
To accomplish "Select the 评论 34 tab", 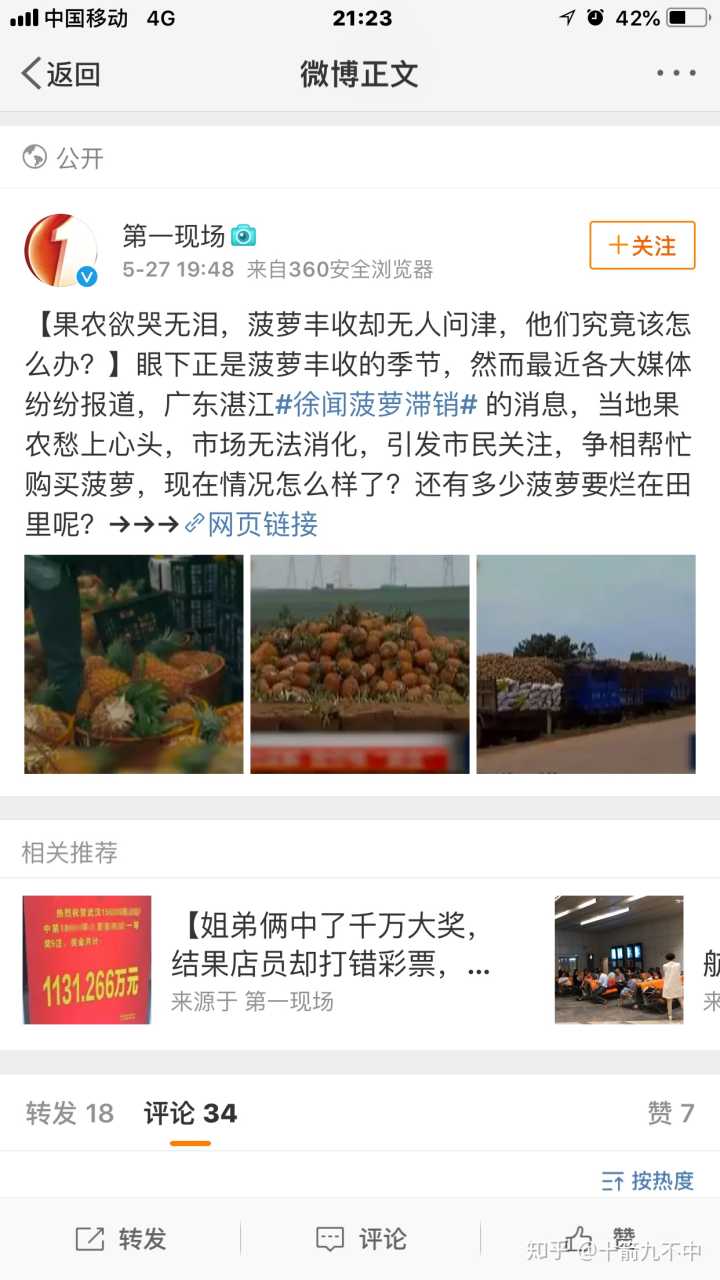I will click(190, 1113).
